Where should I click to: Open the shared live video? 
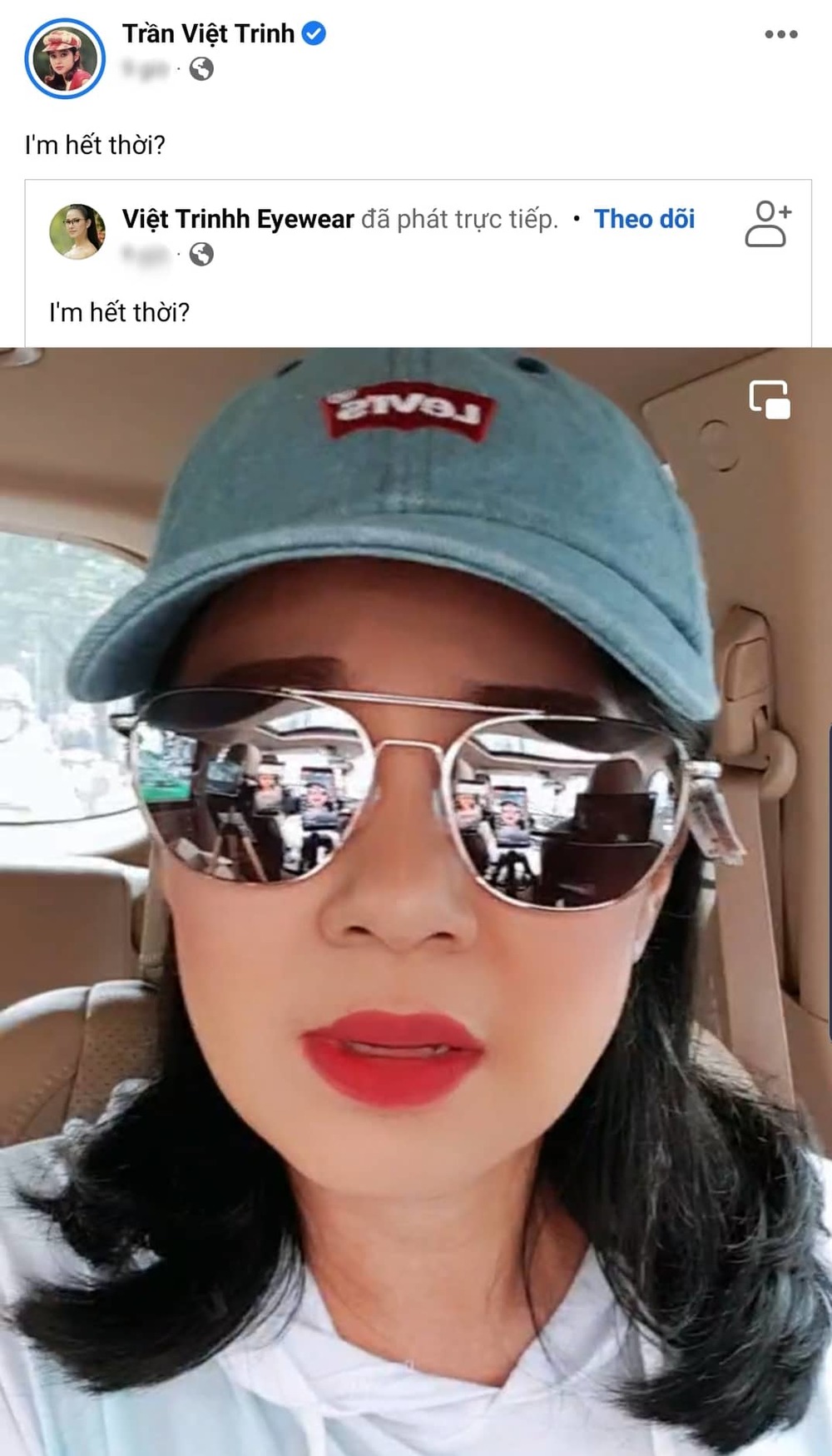pos(416,901)
